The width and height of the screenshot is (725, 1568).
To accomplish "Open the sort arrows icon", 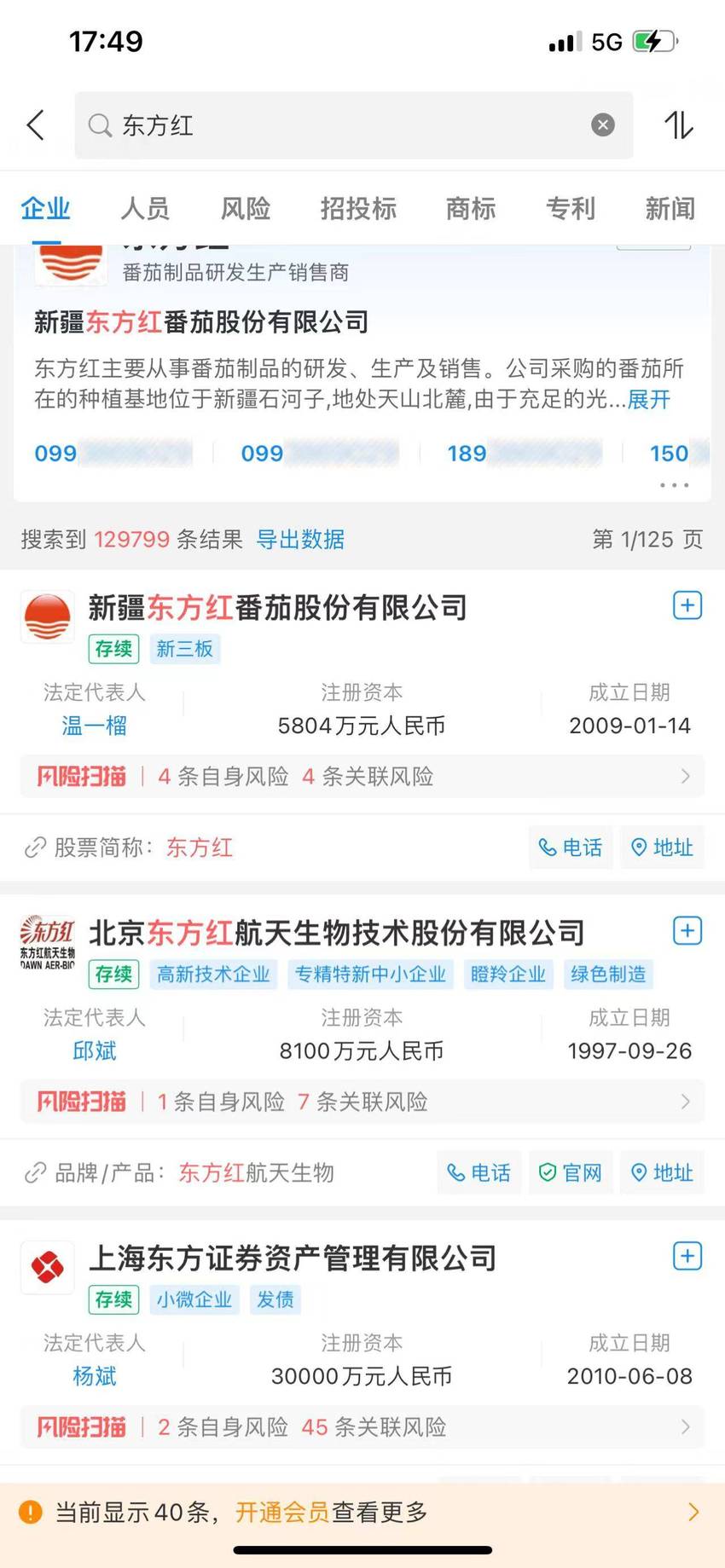I will point(679,125).
